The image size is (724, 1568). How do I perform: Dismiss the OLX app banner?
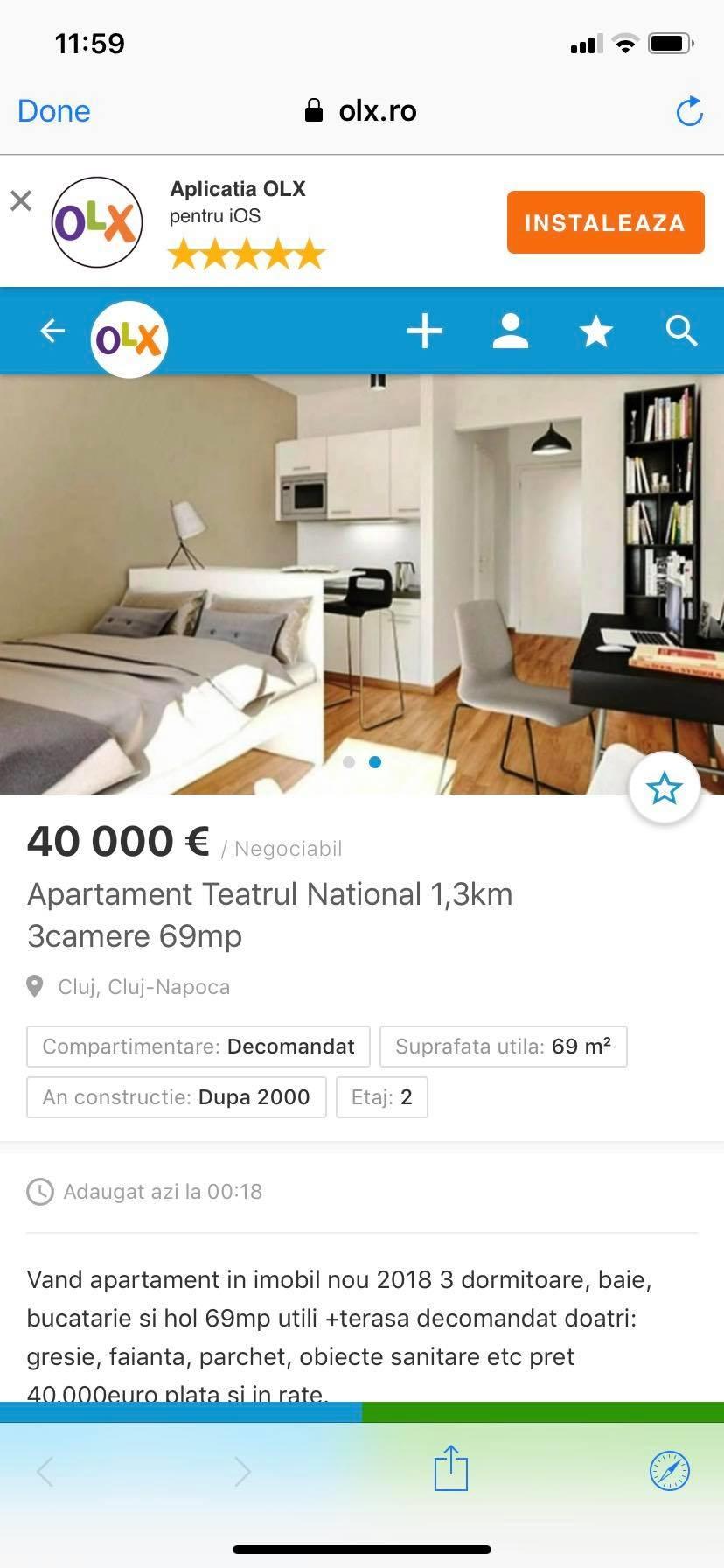coord(21,201)
